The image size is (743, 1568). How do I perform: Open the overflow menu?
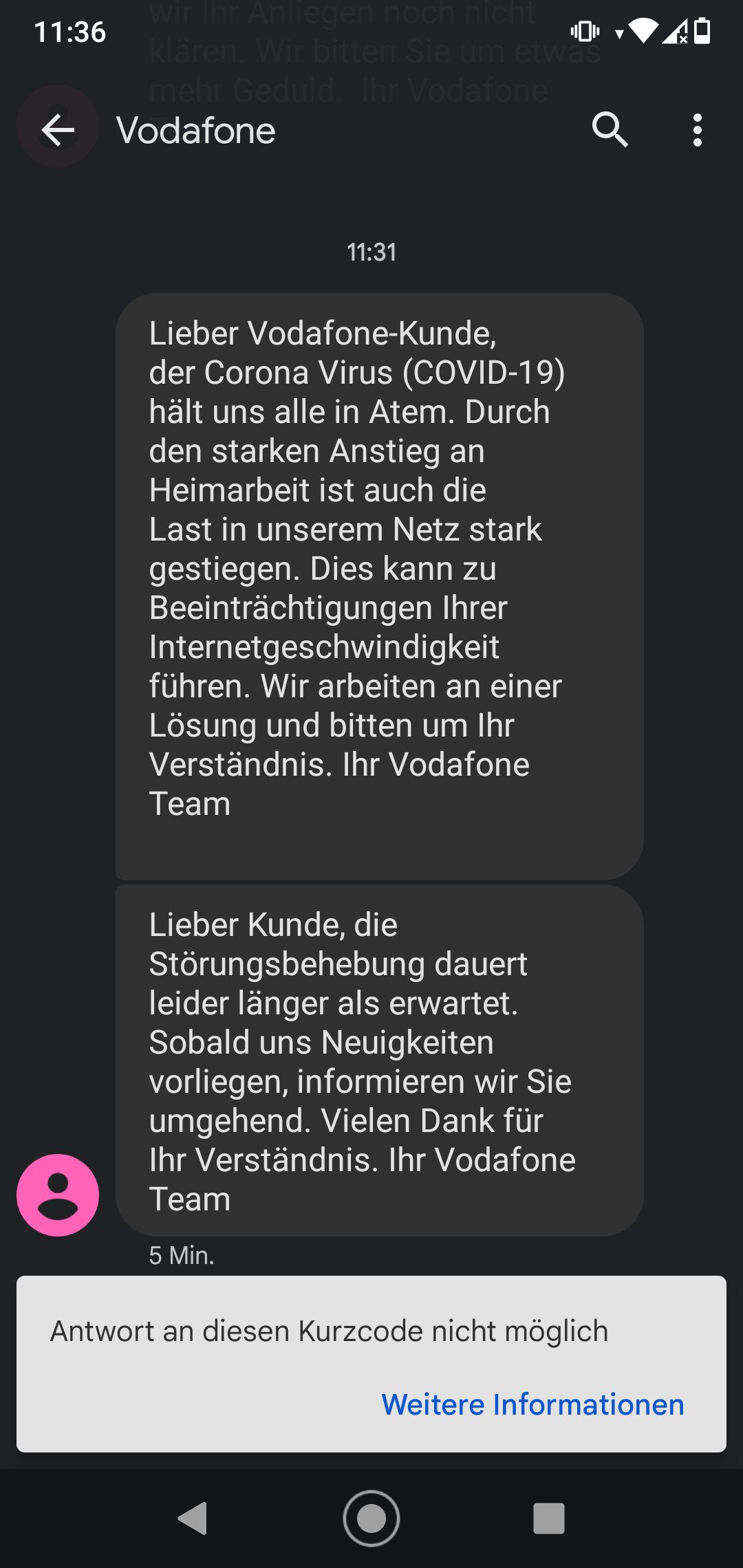point(698,130)
